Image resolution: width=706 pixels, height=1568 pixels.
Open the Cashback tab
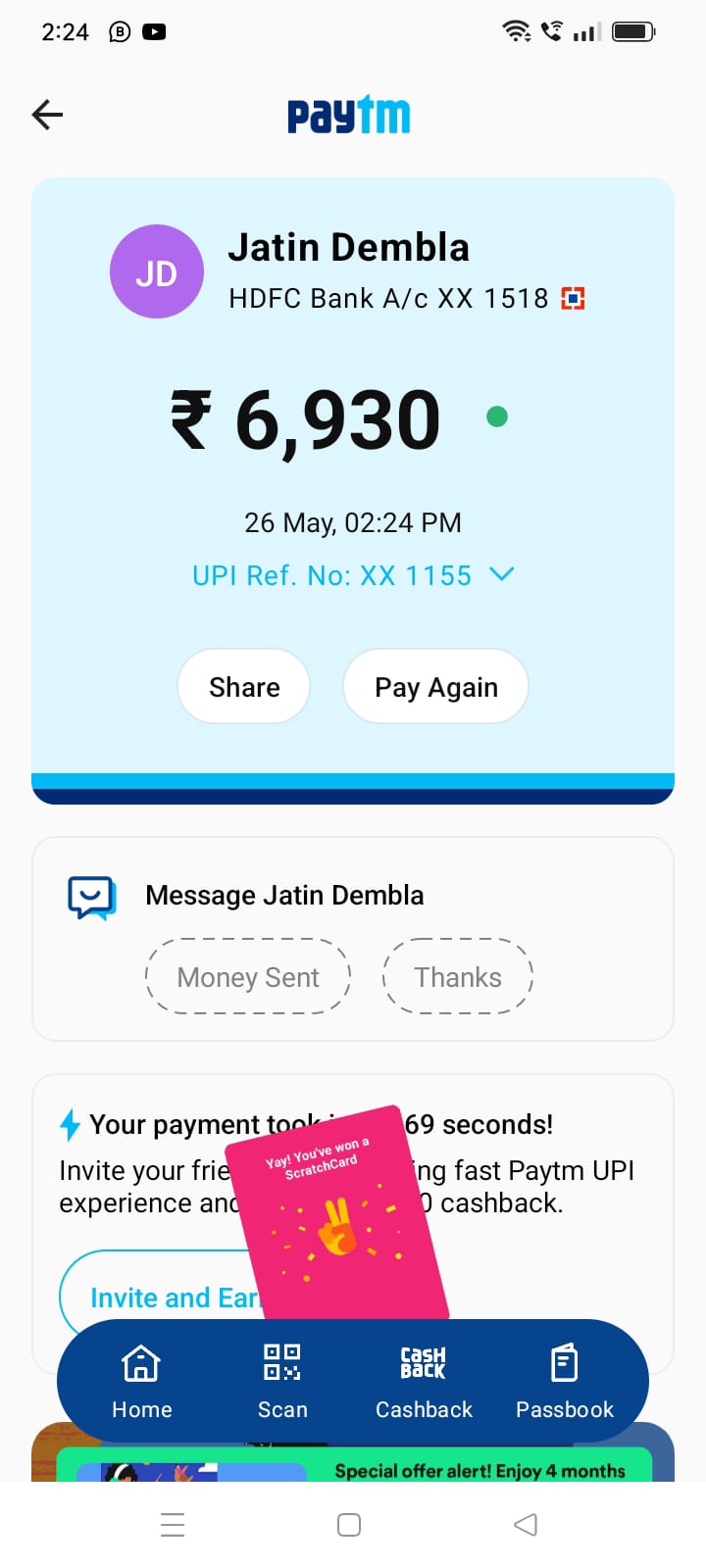pyautogui.click(x=424, y=1381)
